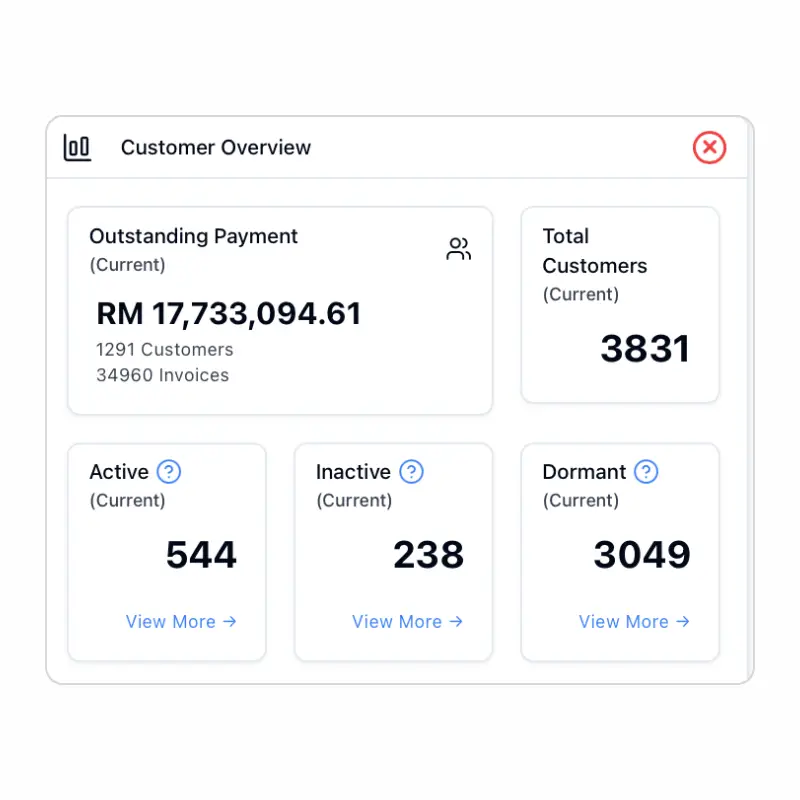Image resolution: width=800 pixels, height=800 pixels.
Task: View more Dormant customers
Action: pos(634,622)
